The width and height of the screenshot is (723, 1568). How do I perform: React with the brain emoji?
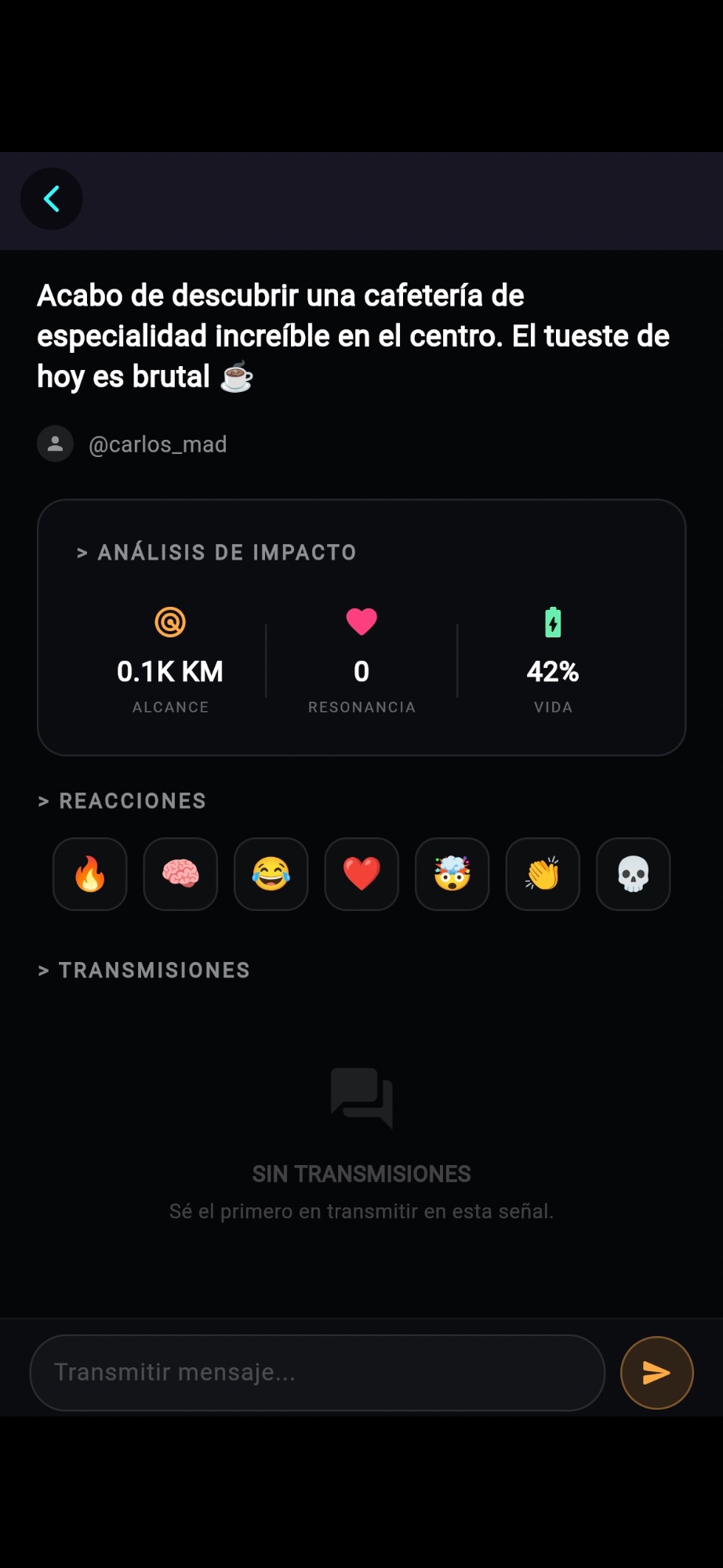[x=180, y=874]
